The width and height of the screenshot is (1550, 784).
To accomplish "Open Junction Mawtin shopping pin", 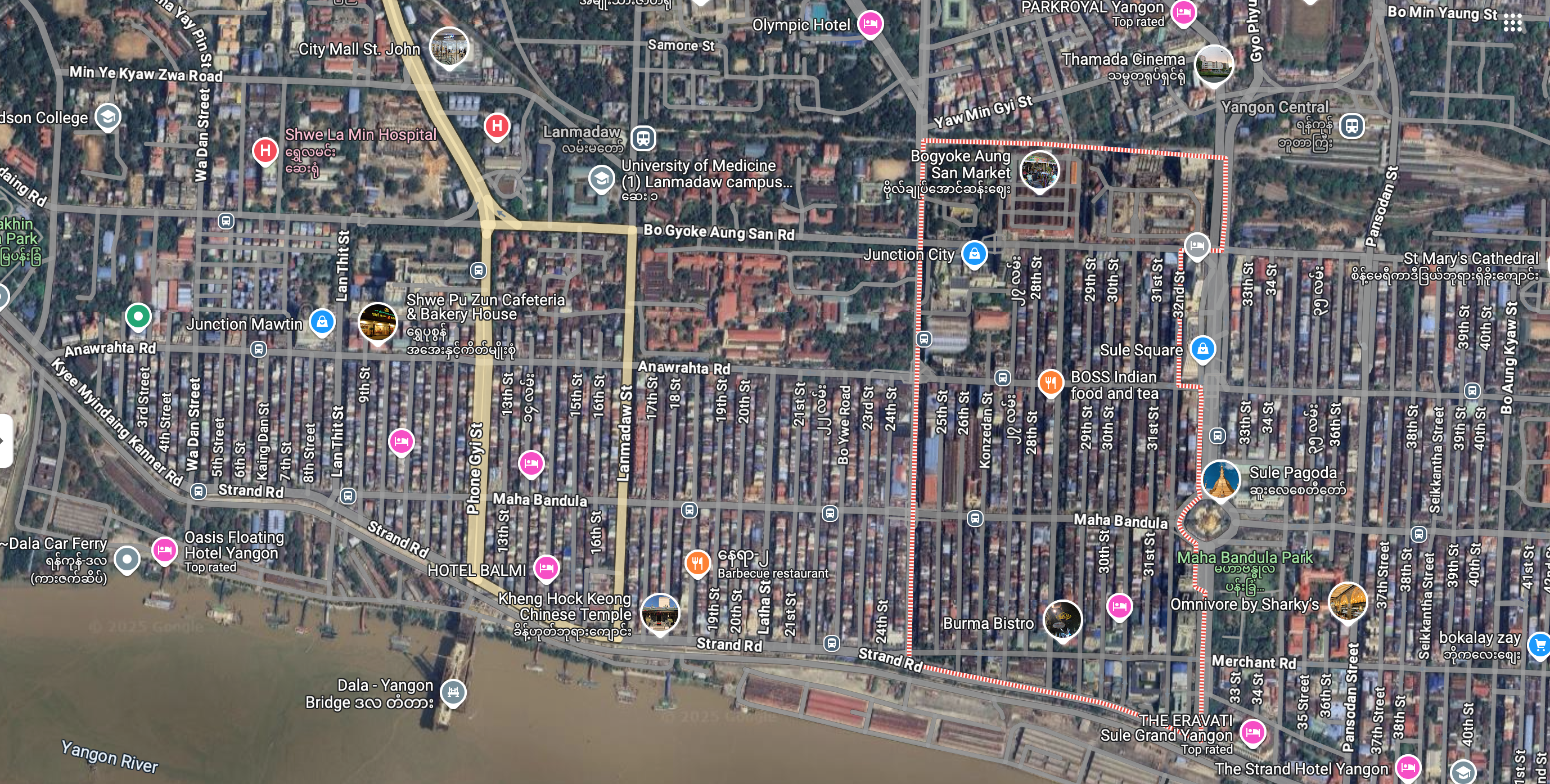I will click(x=322, y=321).
